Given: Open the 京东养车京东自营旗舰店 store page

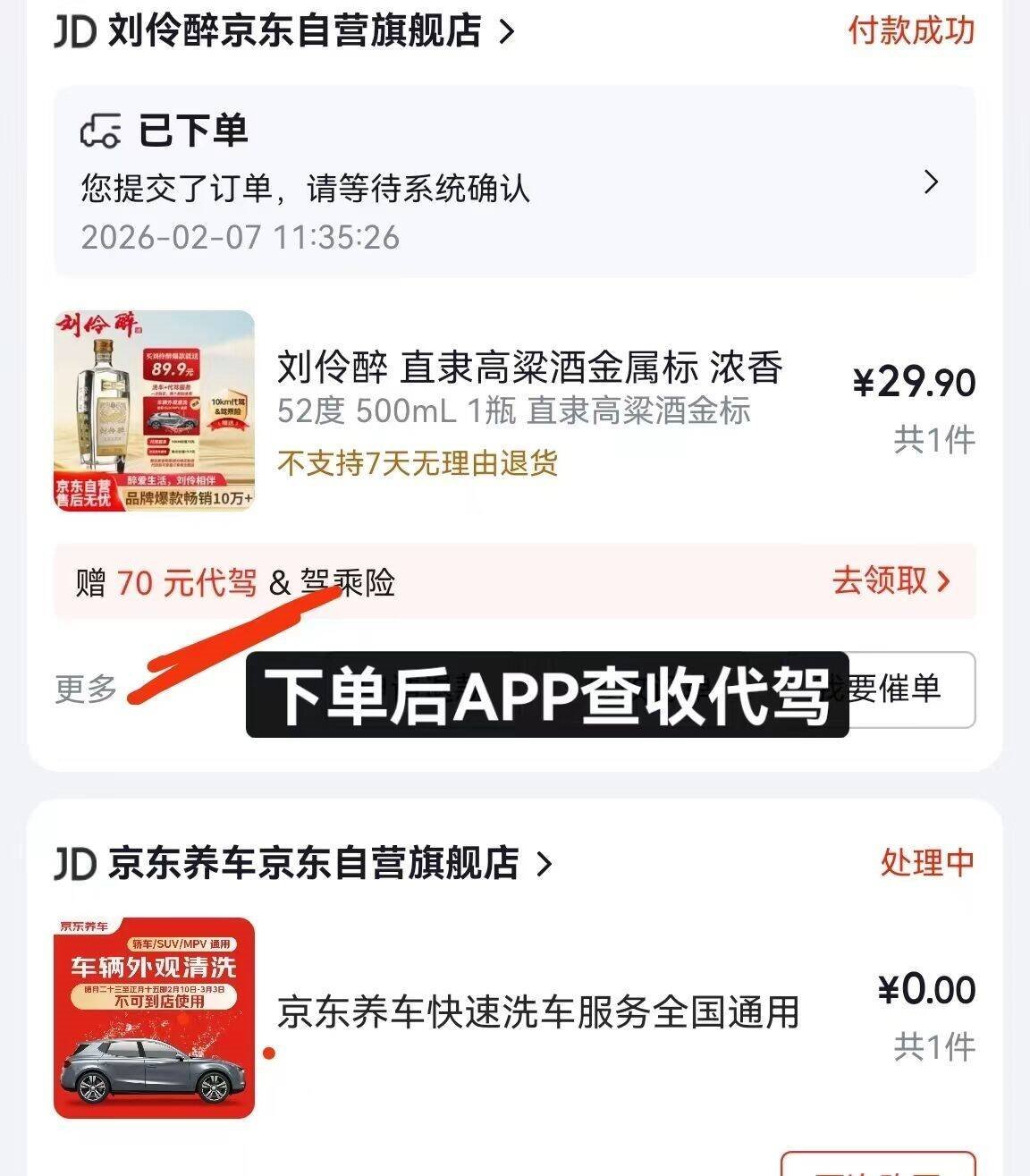Looking at the screenshot, I should [313, 864].
